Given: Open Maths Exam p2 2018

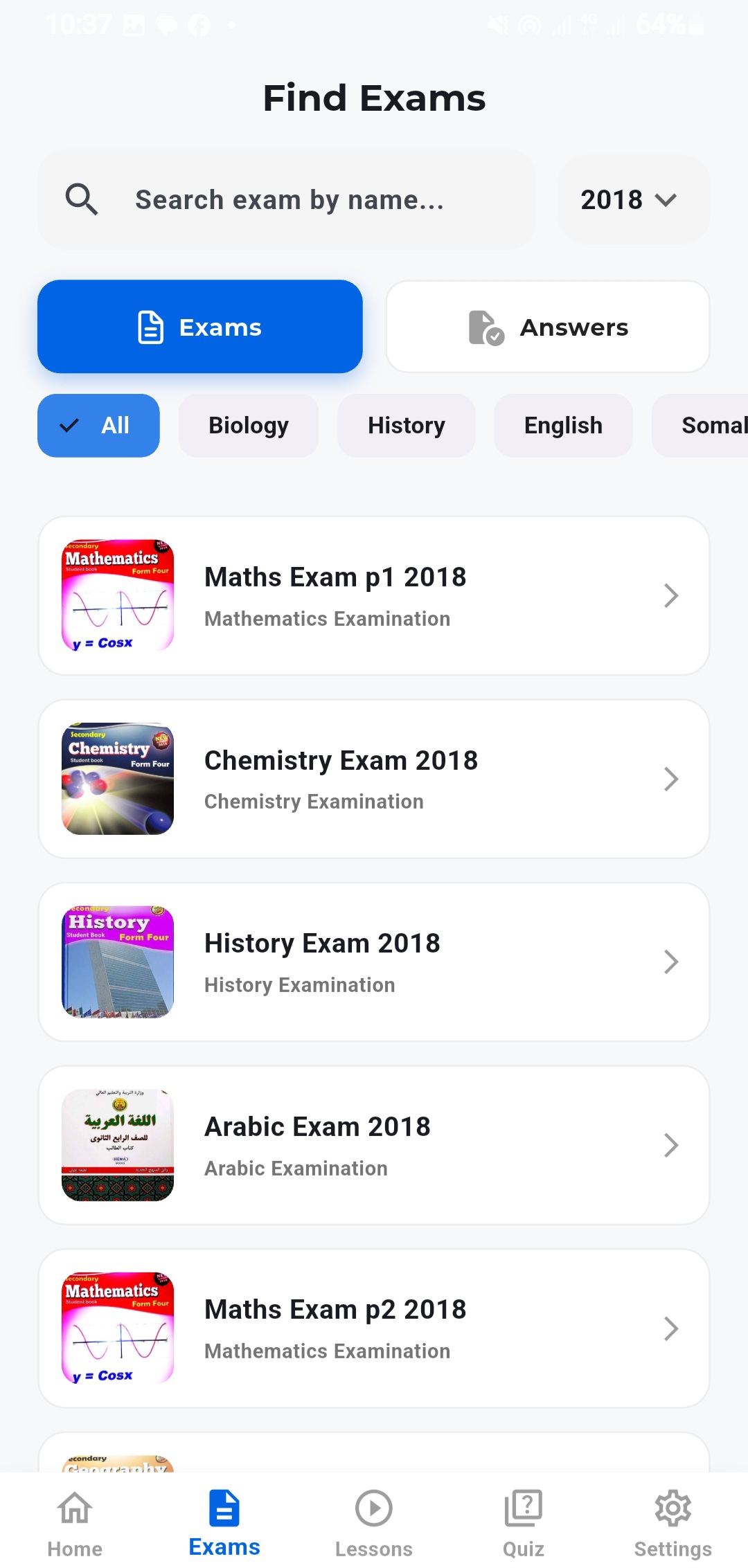Looking at the screenshot, I should [x=374, y=1328].
